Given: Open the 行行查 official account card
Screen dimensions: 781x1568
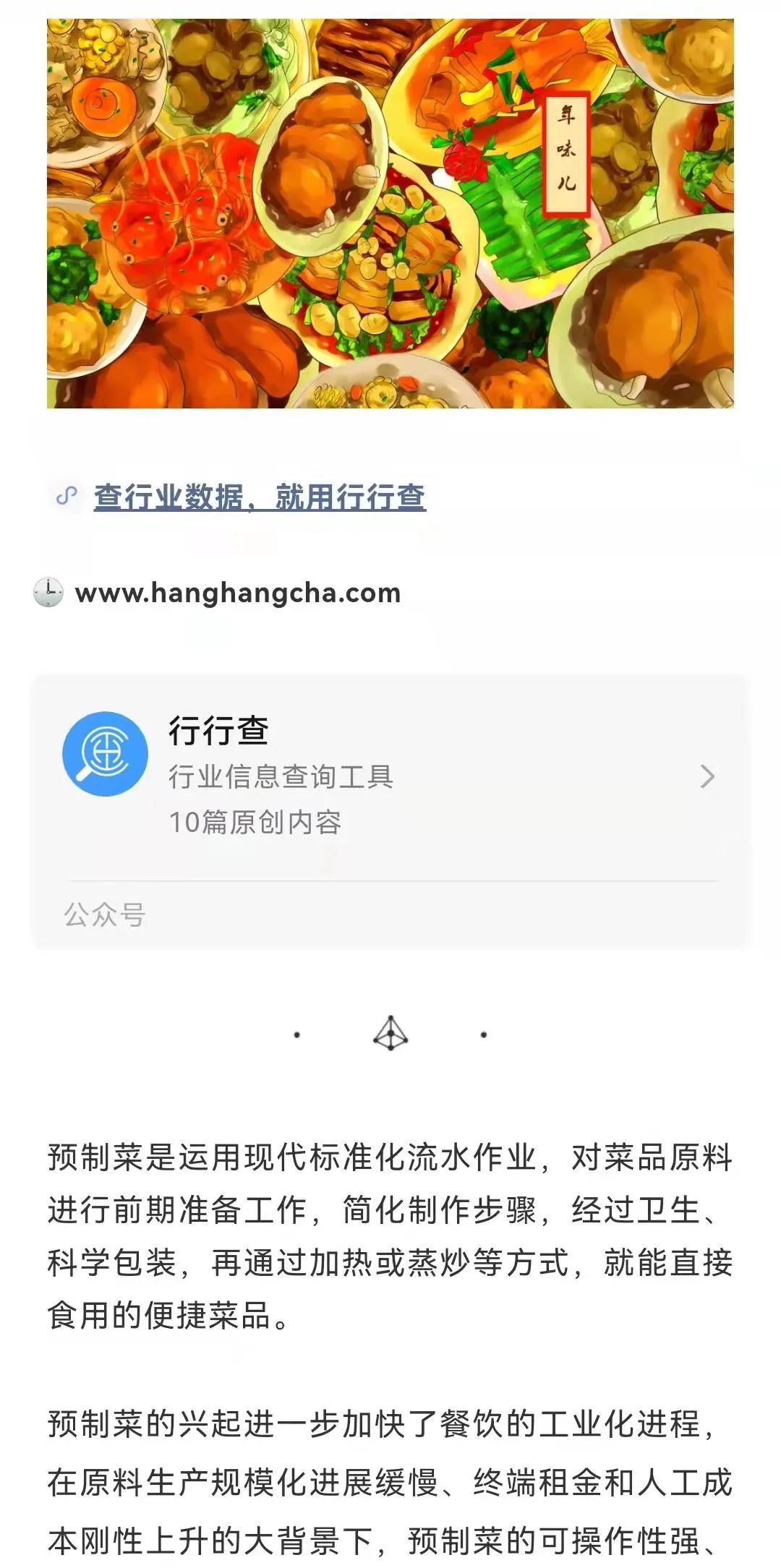Looking at the screenshot, I should click(390, 777).
